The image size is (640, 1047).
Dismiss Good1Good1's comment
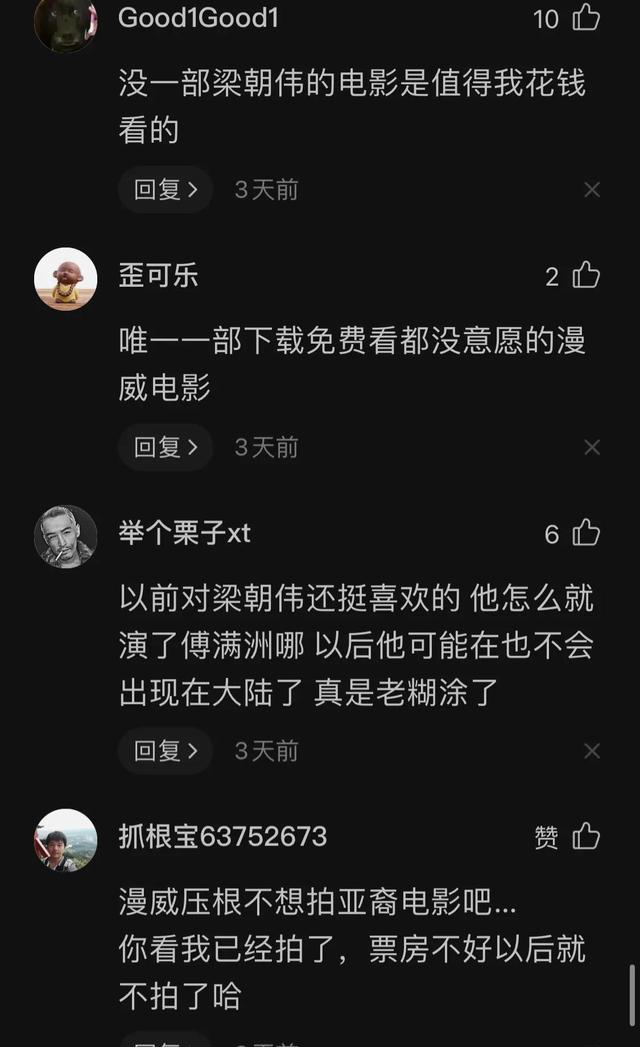tap(592, 190)
